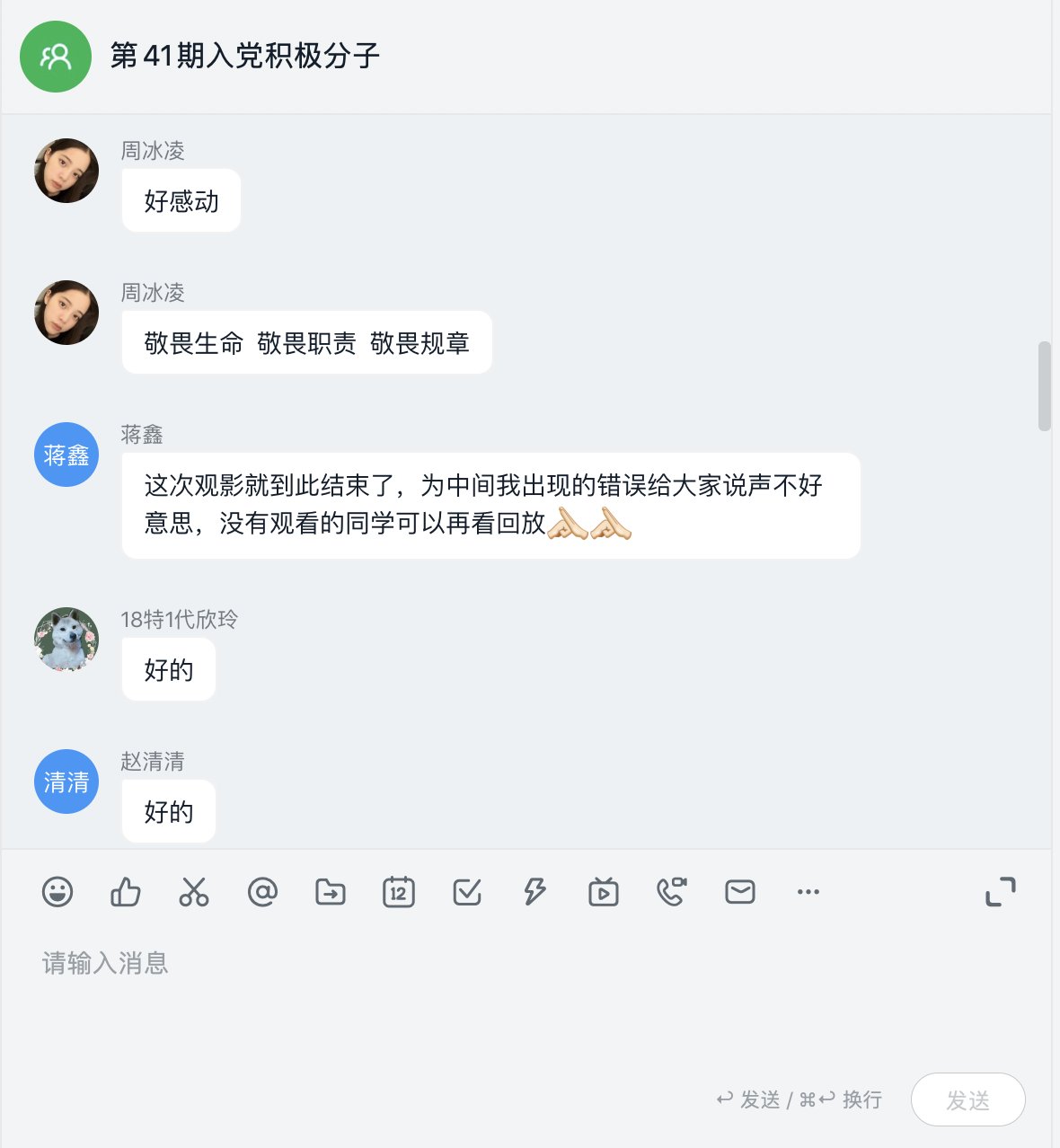Open the screenshot scissors tool

pos(194,892)
